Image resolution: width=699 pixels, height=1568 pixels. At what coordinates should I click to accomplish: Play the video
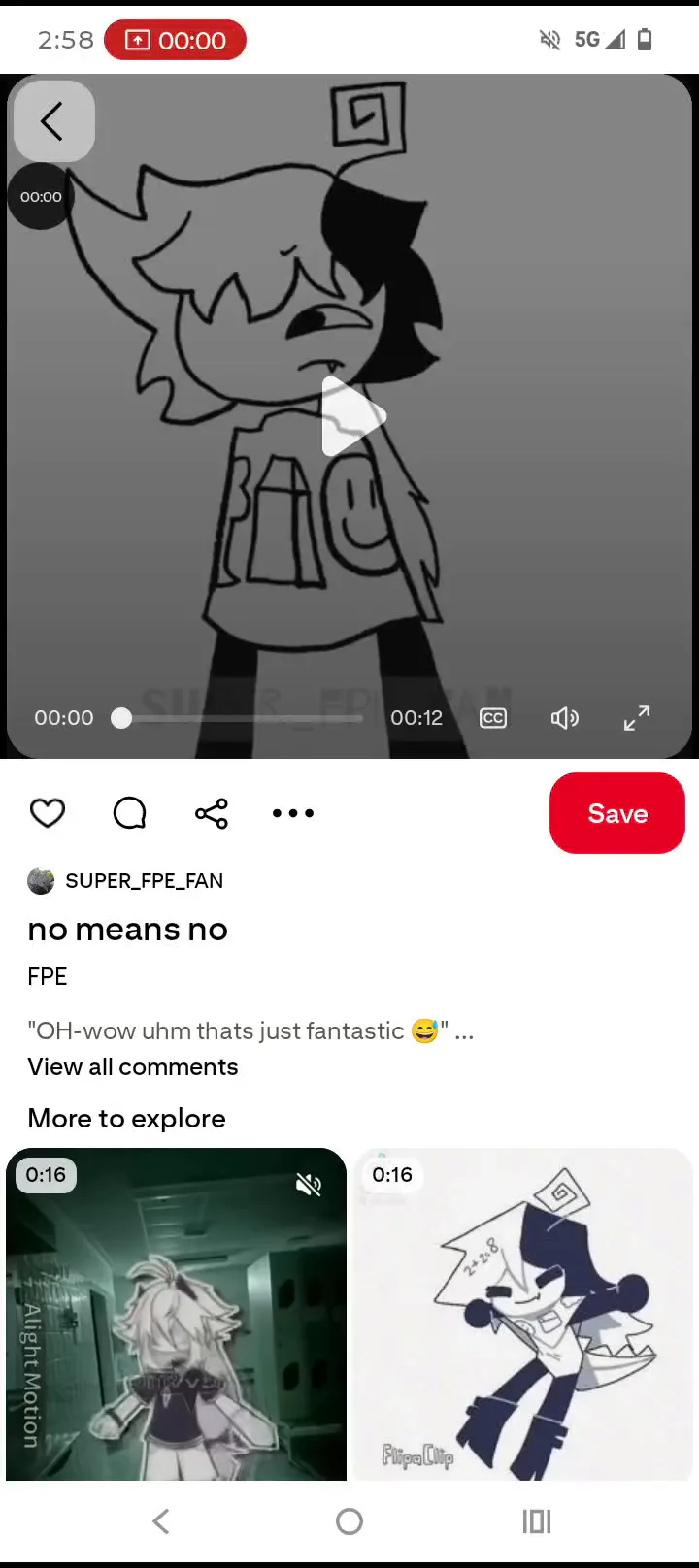coord(353,417)
